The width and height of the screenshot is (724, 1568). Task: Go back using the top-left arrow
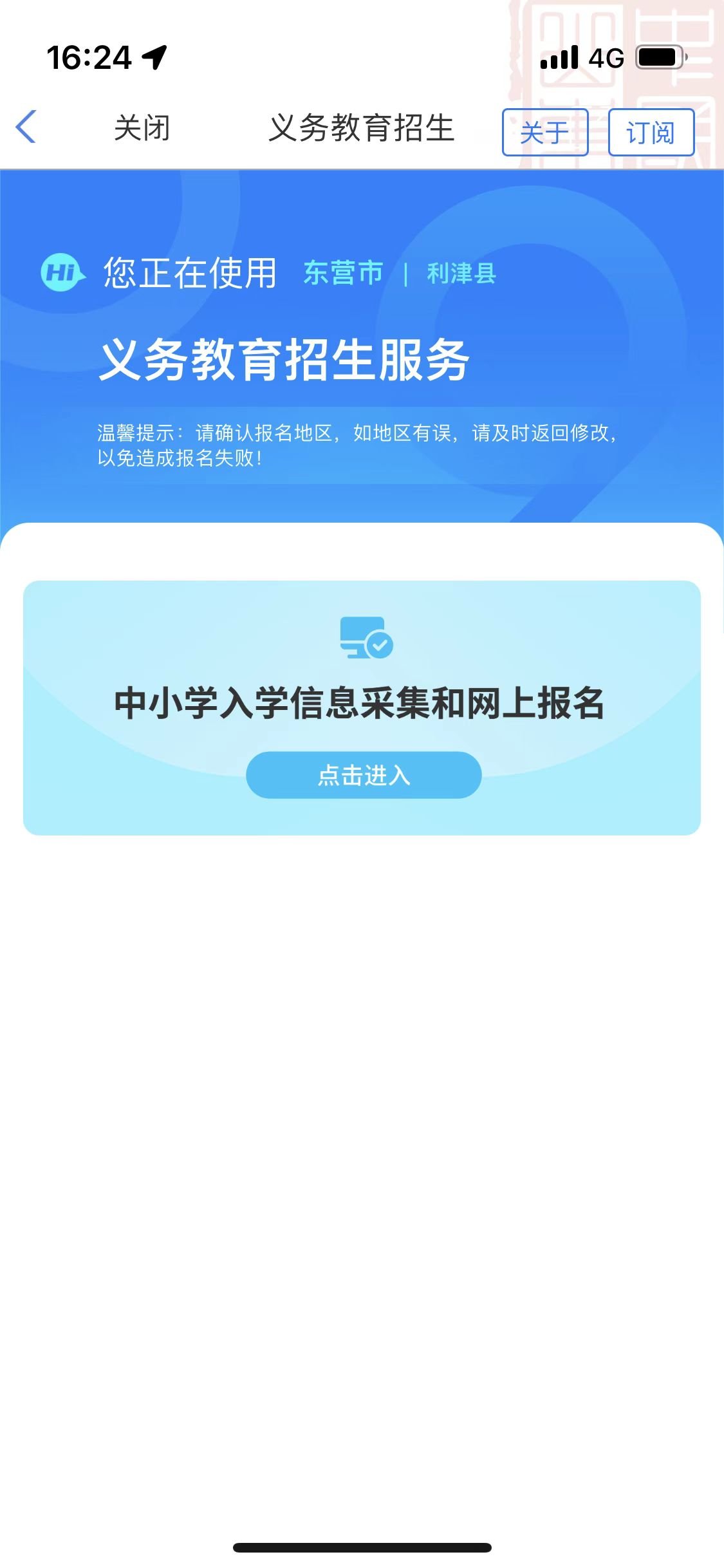26,127
